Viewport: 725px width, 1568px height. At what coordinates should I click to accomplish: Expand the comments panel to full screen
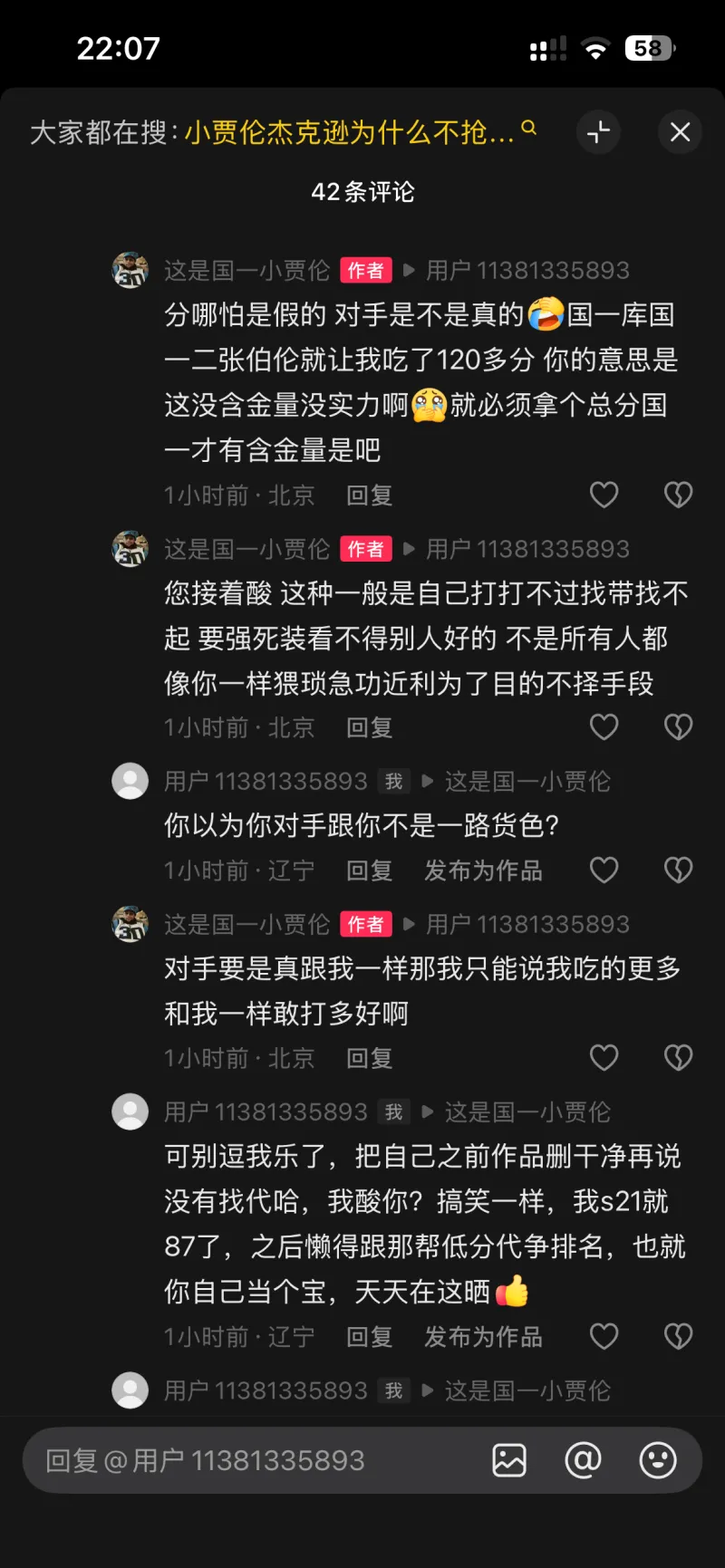(x=598, y=132)
